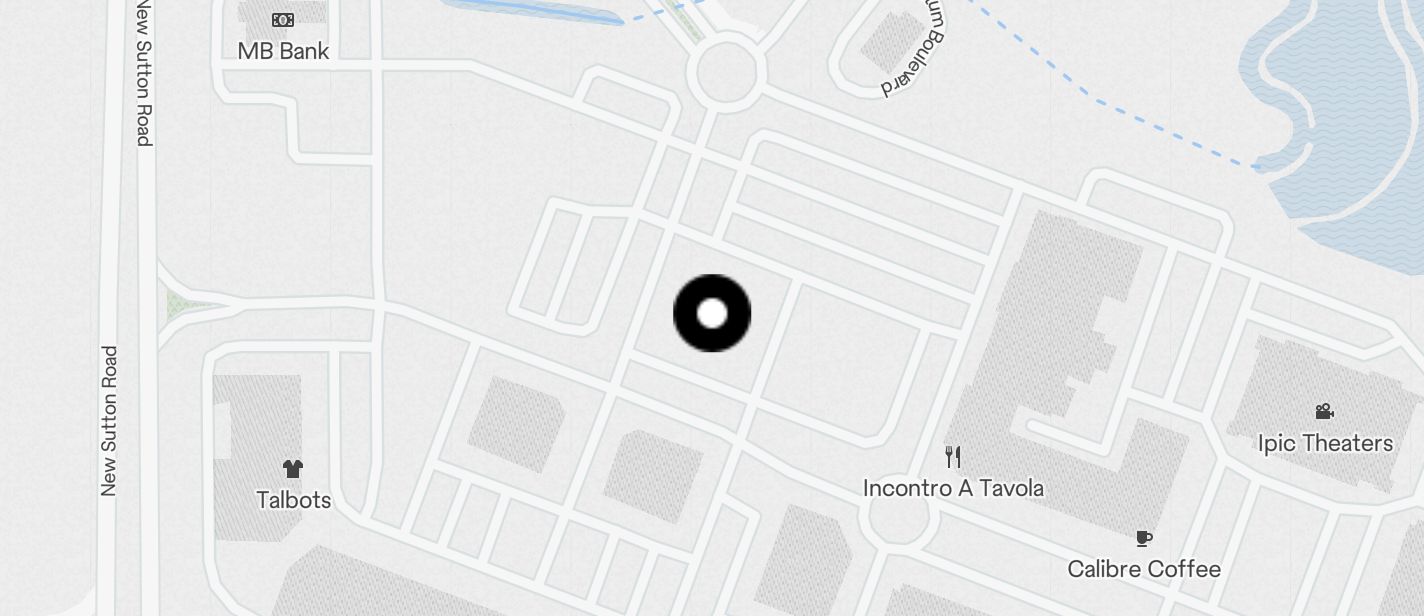Image resolution: width=1424 pixels, height=616 pixels.
Task: Select the Ipic Theaters marker
Action: [1325, 412]
